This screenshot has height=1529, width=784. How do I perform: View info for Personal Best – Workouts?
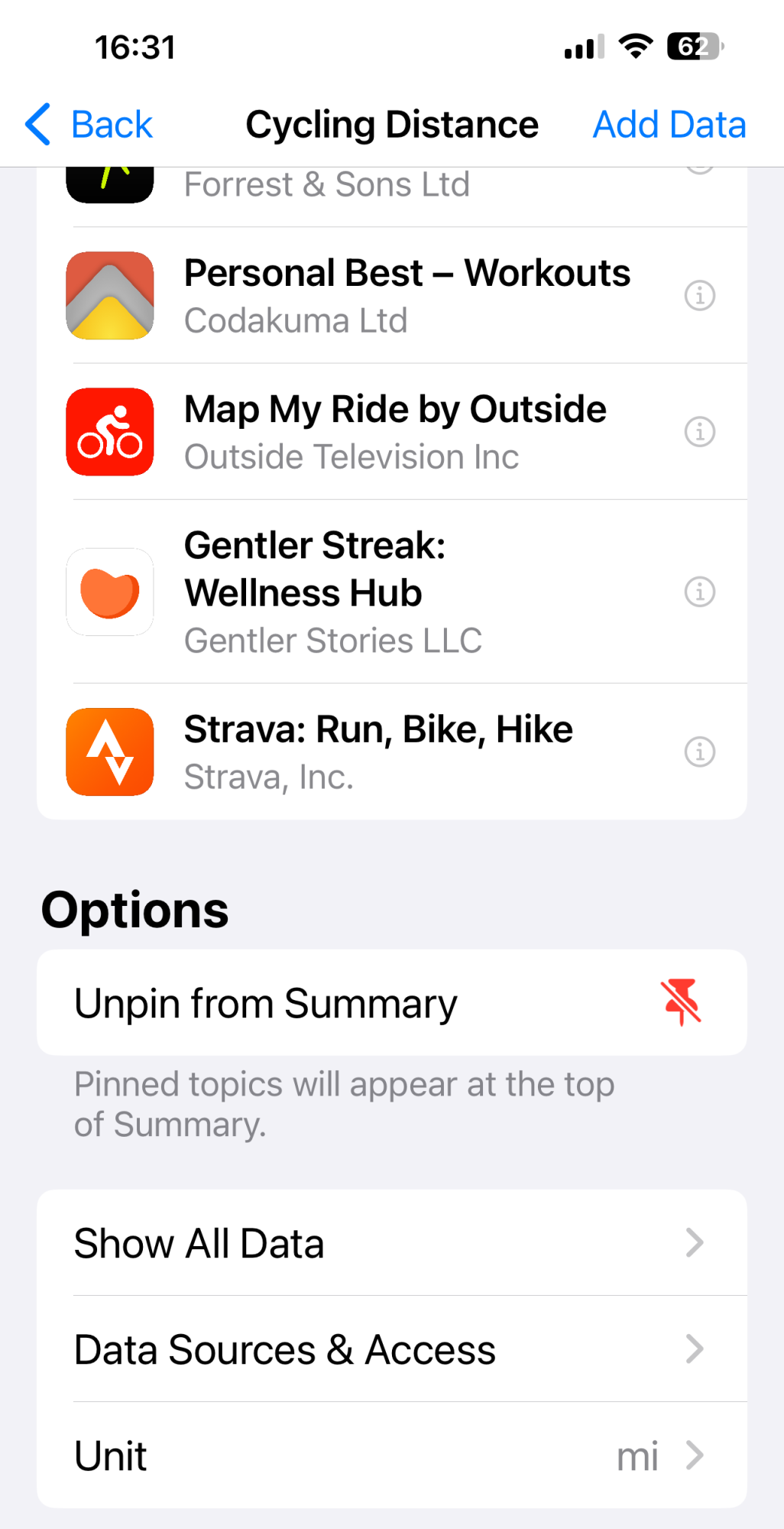(699, 295)
